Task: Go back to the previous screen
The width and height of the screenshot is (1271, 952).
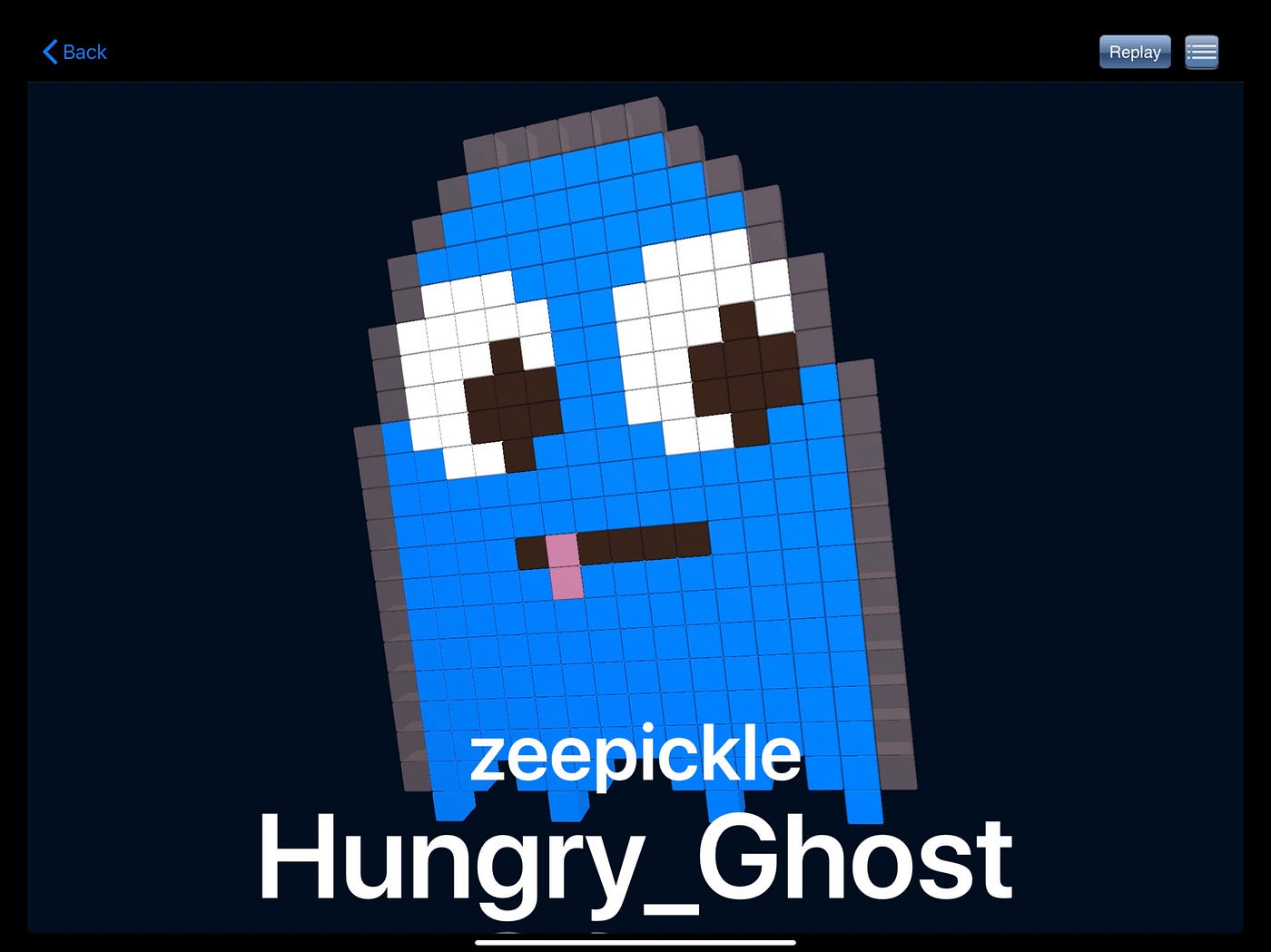Action: (74, 53)
